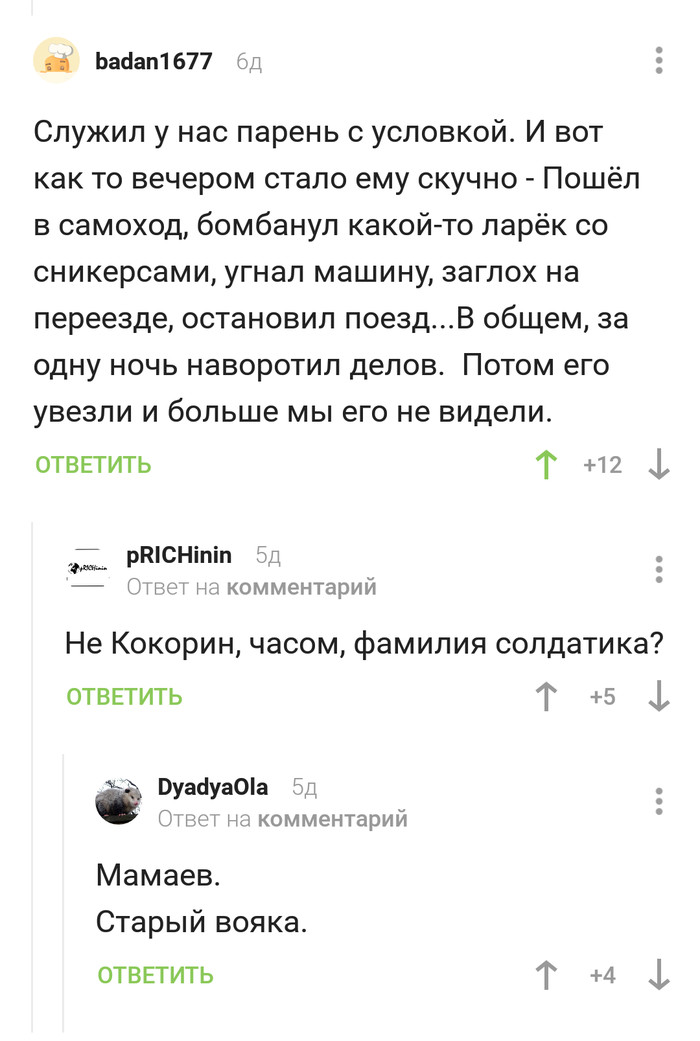This screenshot has width=700, height=1041.
Task: Upvote pRICHinin's comment
Action: (546, 697)
